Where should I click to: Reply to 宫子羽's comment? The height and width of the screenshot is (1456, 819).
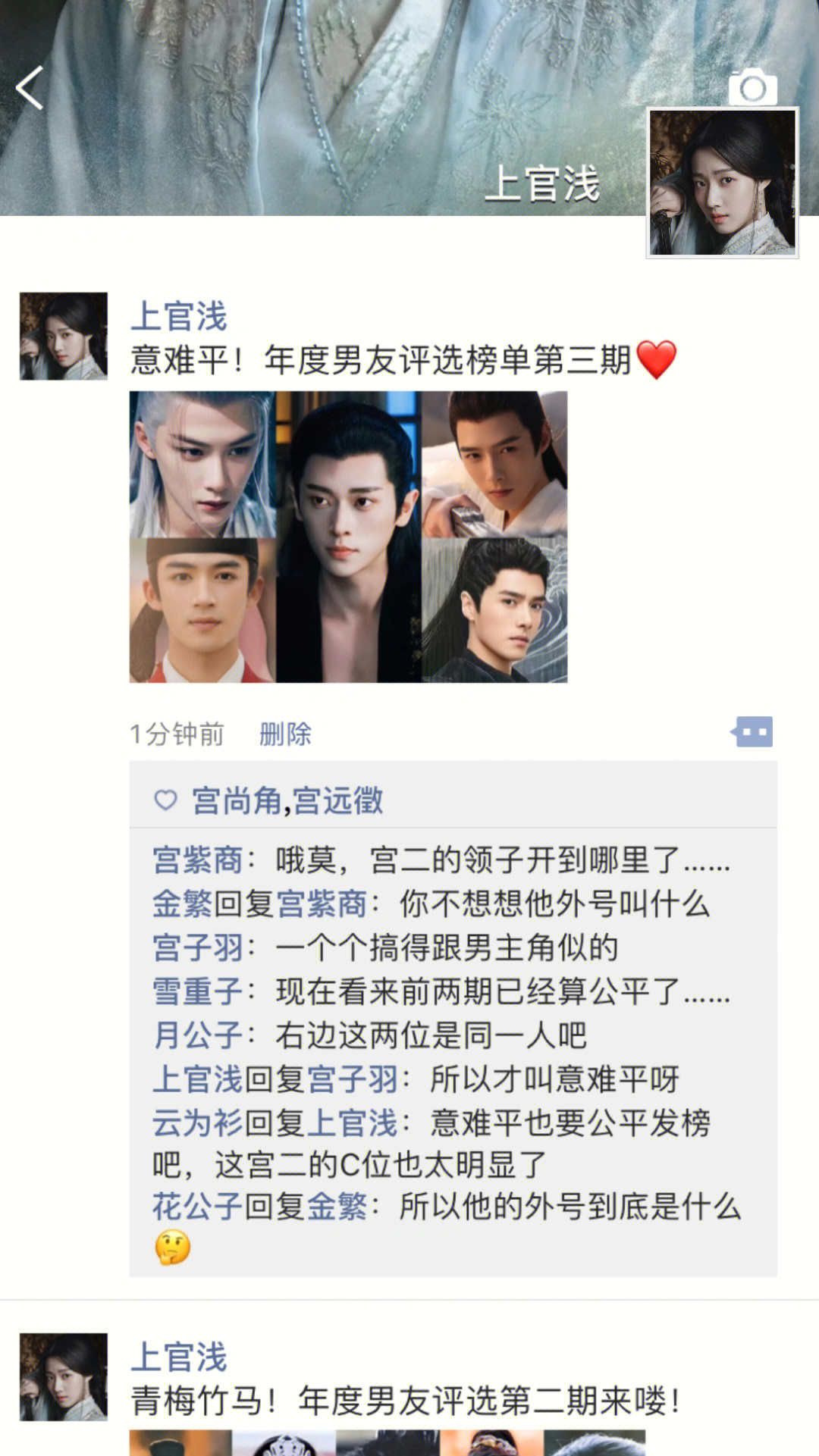(446, 947)
